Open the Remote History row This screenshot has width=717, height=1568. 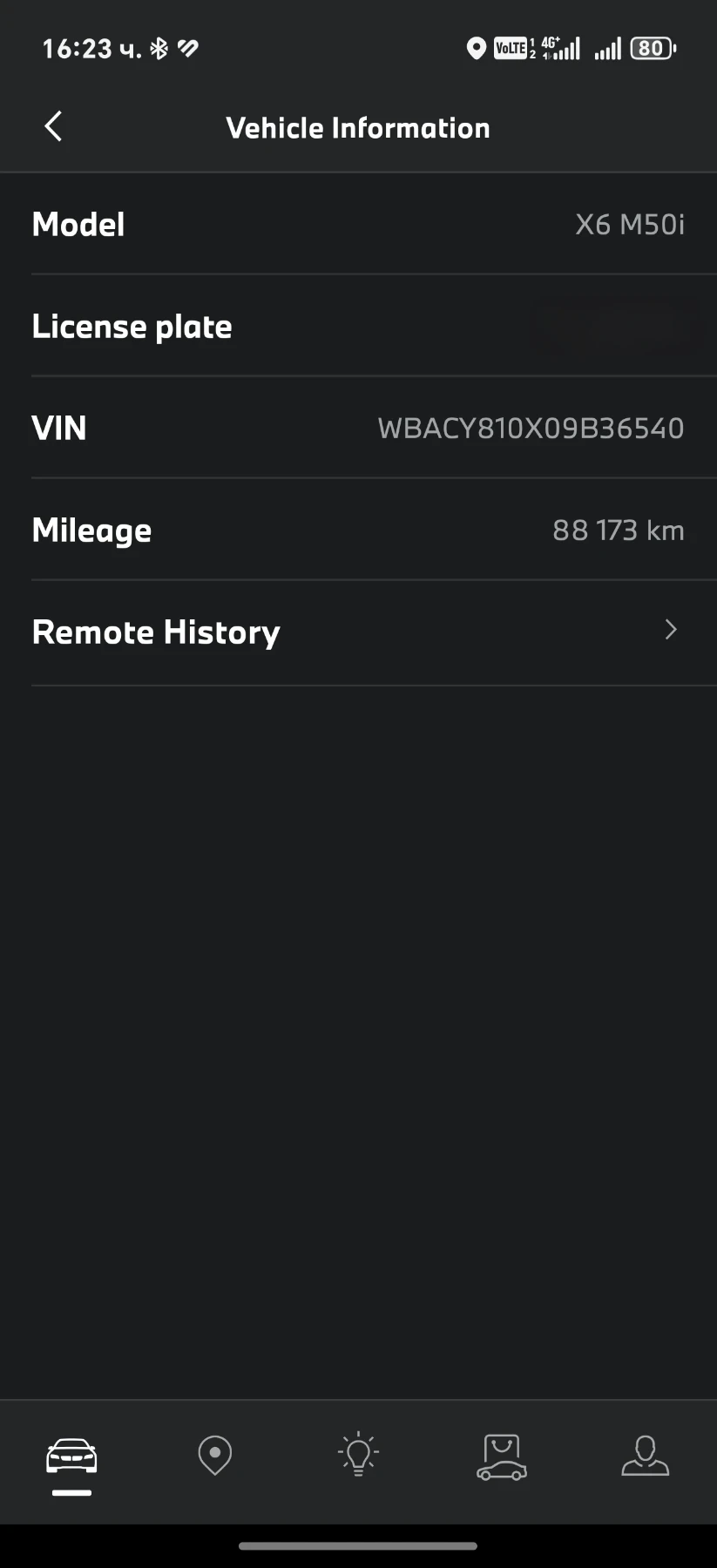[358, 632]
